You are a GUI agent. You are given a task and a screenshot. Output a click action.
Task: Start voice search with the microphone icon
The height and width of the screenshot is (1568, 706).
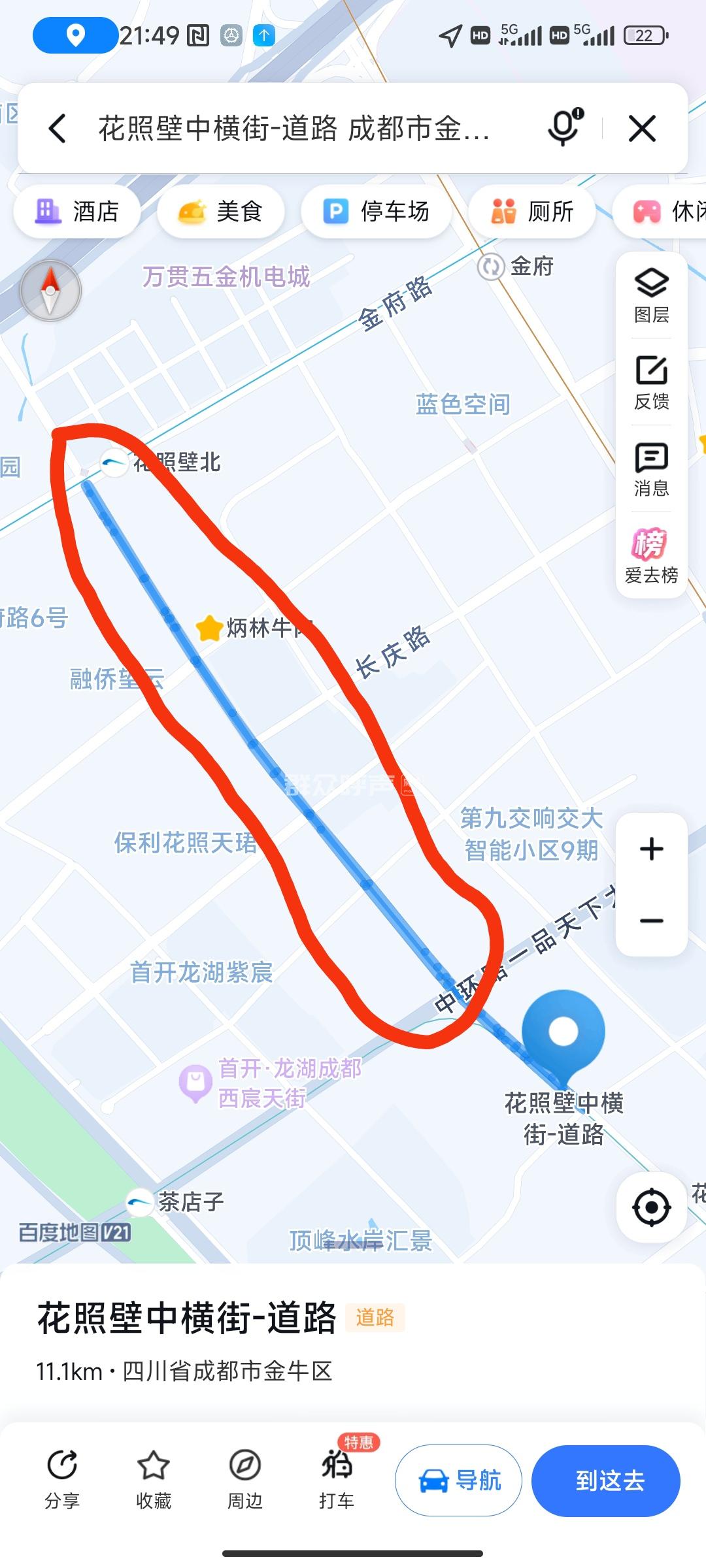[x=563, y=127]
